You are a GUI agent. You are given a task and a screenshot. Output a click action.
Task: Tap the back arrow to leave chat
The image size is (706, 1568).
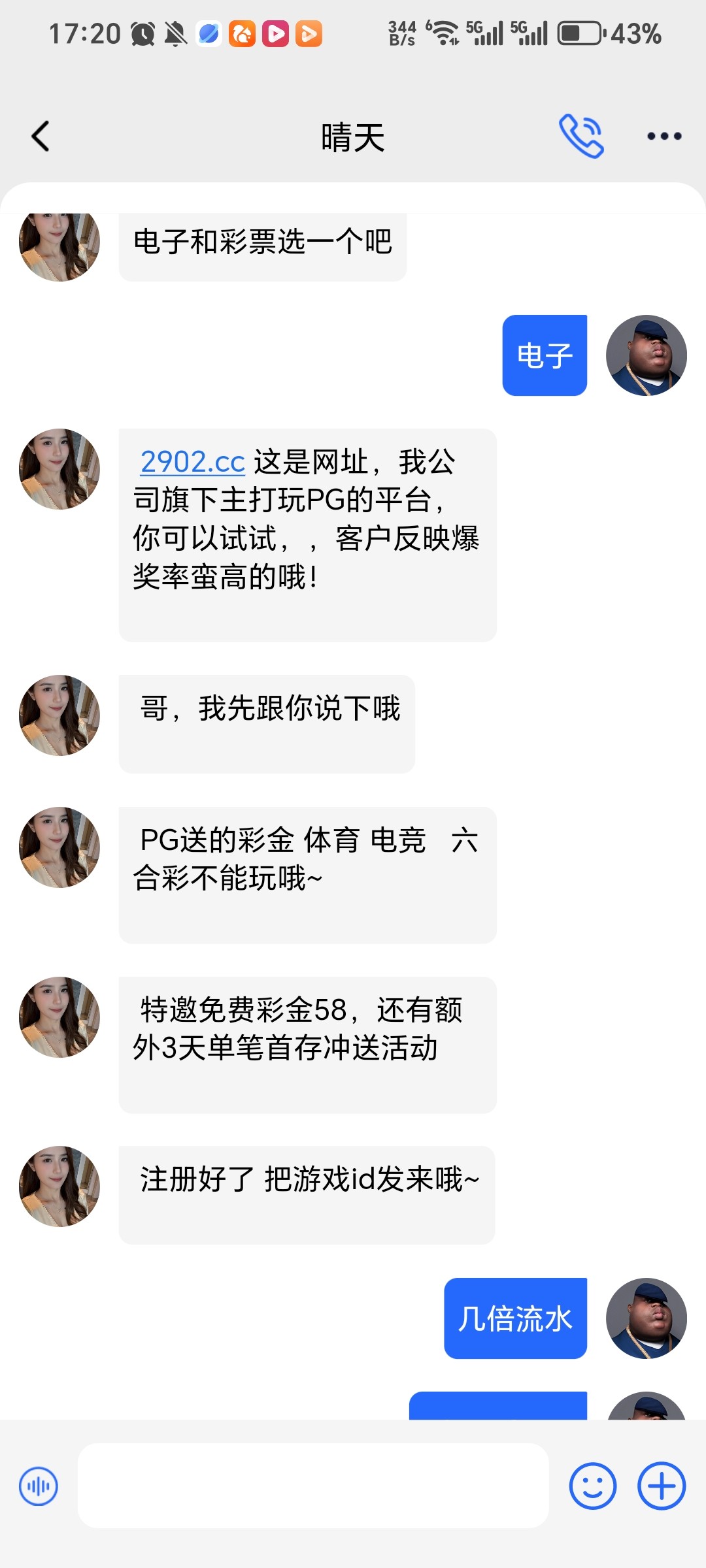point(41,135)
